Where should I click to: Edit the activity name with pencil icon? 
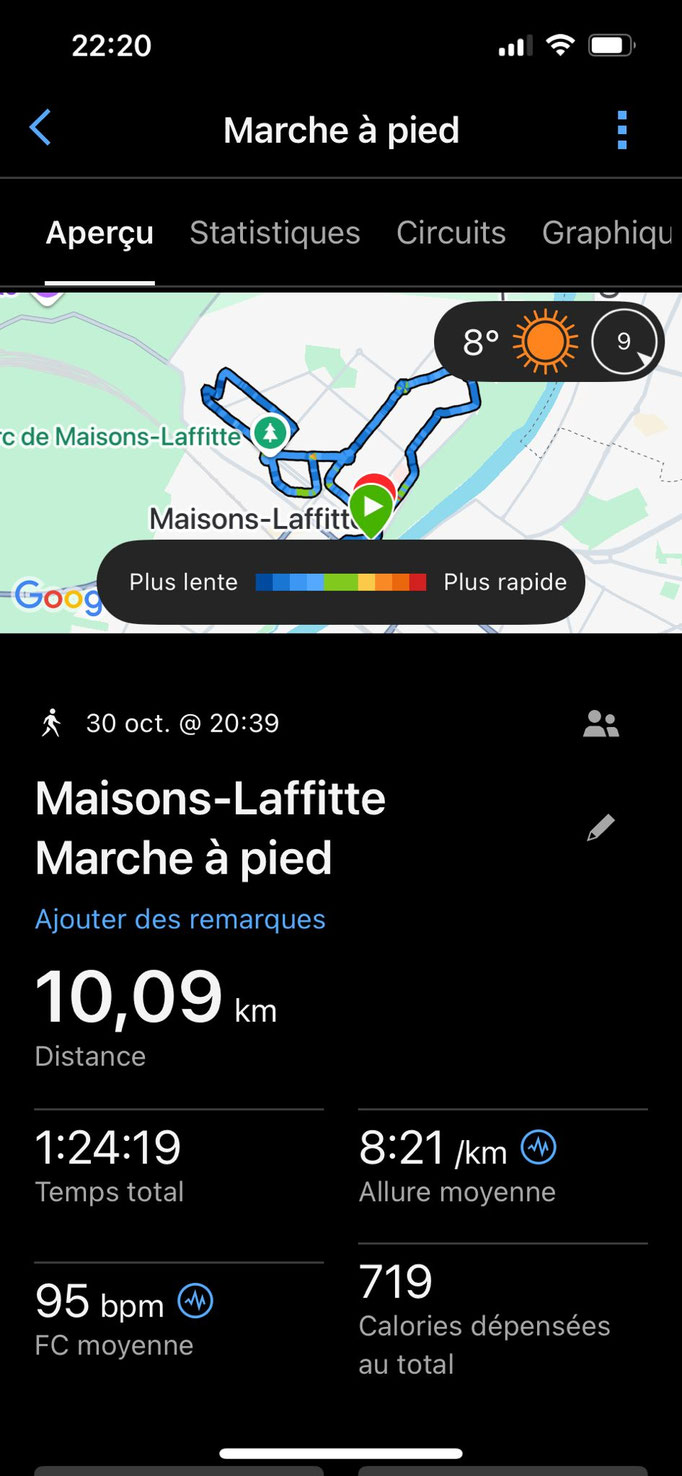pos(601,828)
